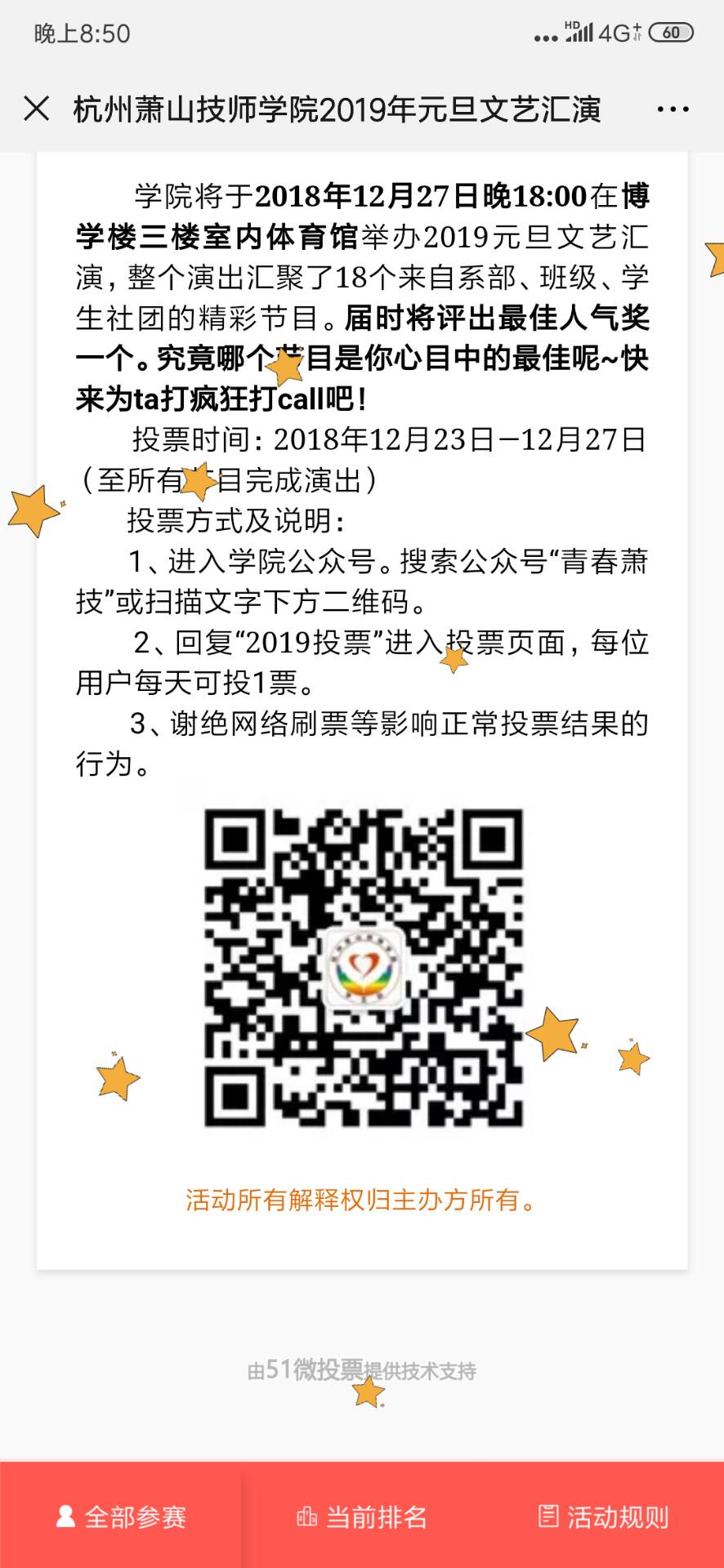Switch to the 全部参赛 tab
Screen dimensions: 724x1568
point(121,1517)
